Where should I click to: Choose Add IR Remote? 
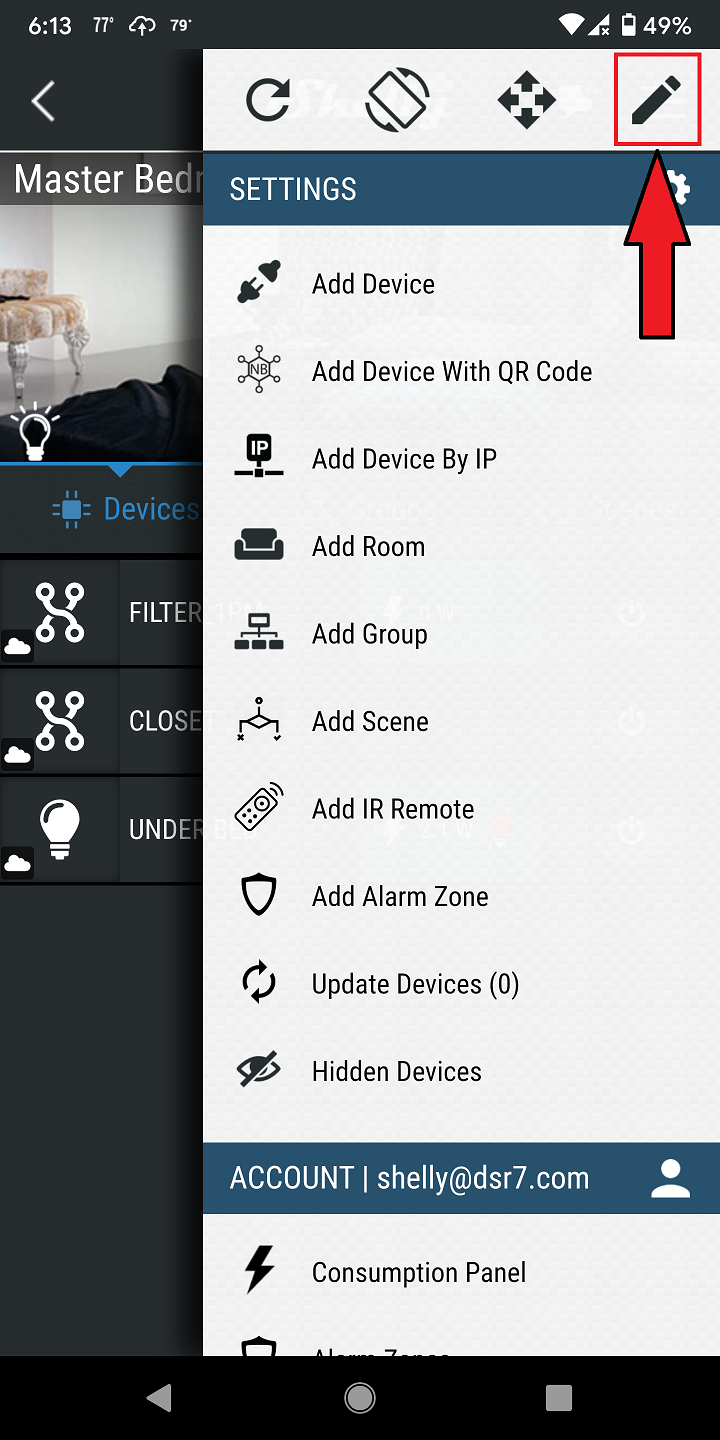(392, 809)
